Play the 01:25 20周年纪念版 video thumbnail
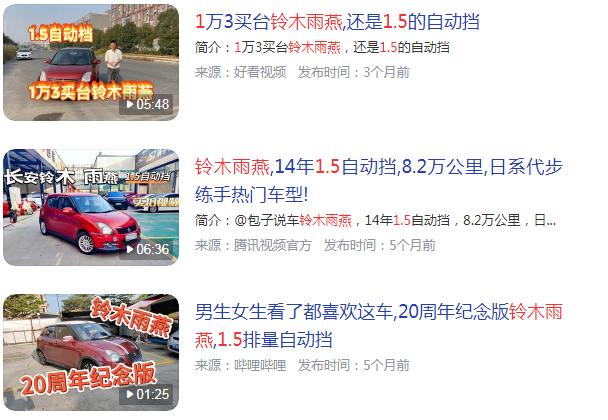 [x=91, y=352]
